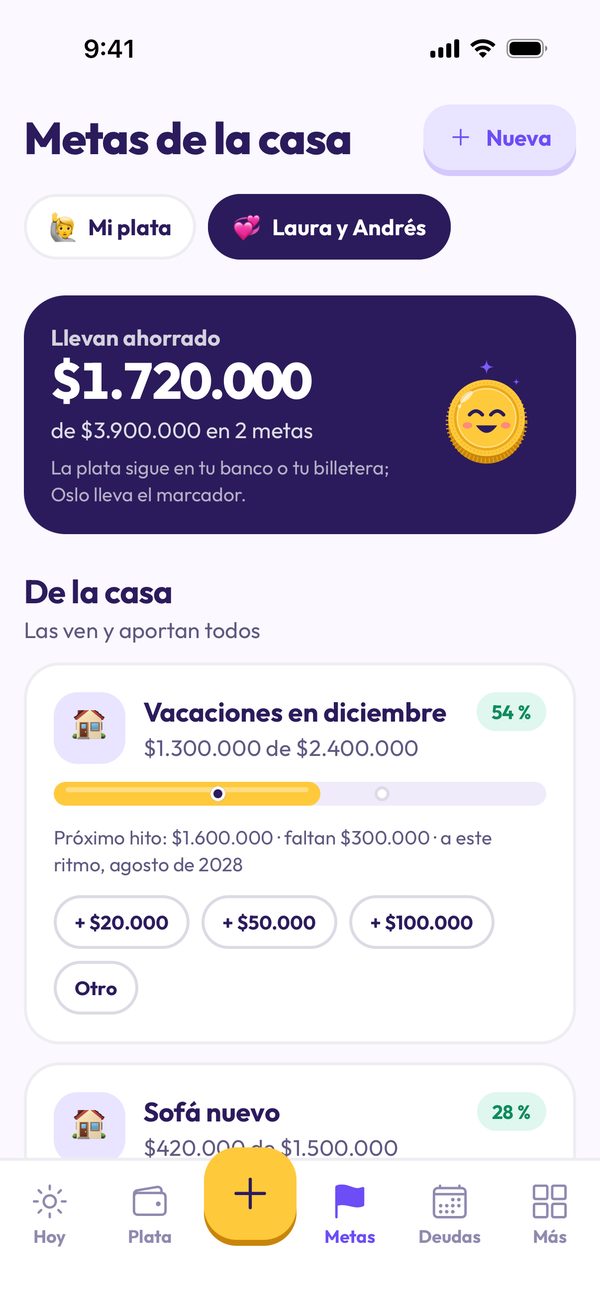Select the Laura y Andrés chip

coord(329,227)
